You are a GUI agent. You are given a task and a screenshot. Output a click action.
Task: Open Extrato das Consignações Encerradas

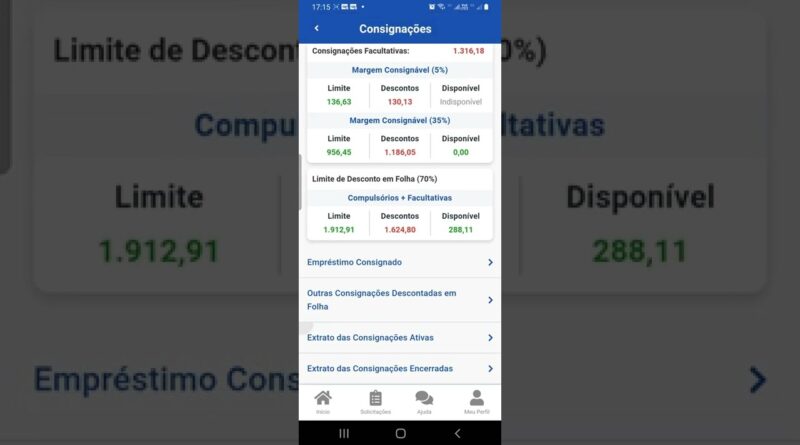[x=399, y=368]
